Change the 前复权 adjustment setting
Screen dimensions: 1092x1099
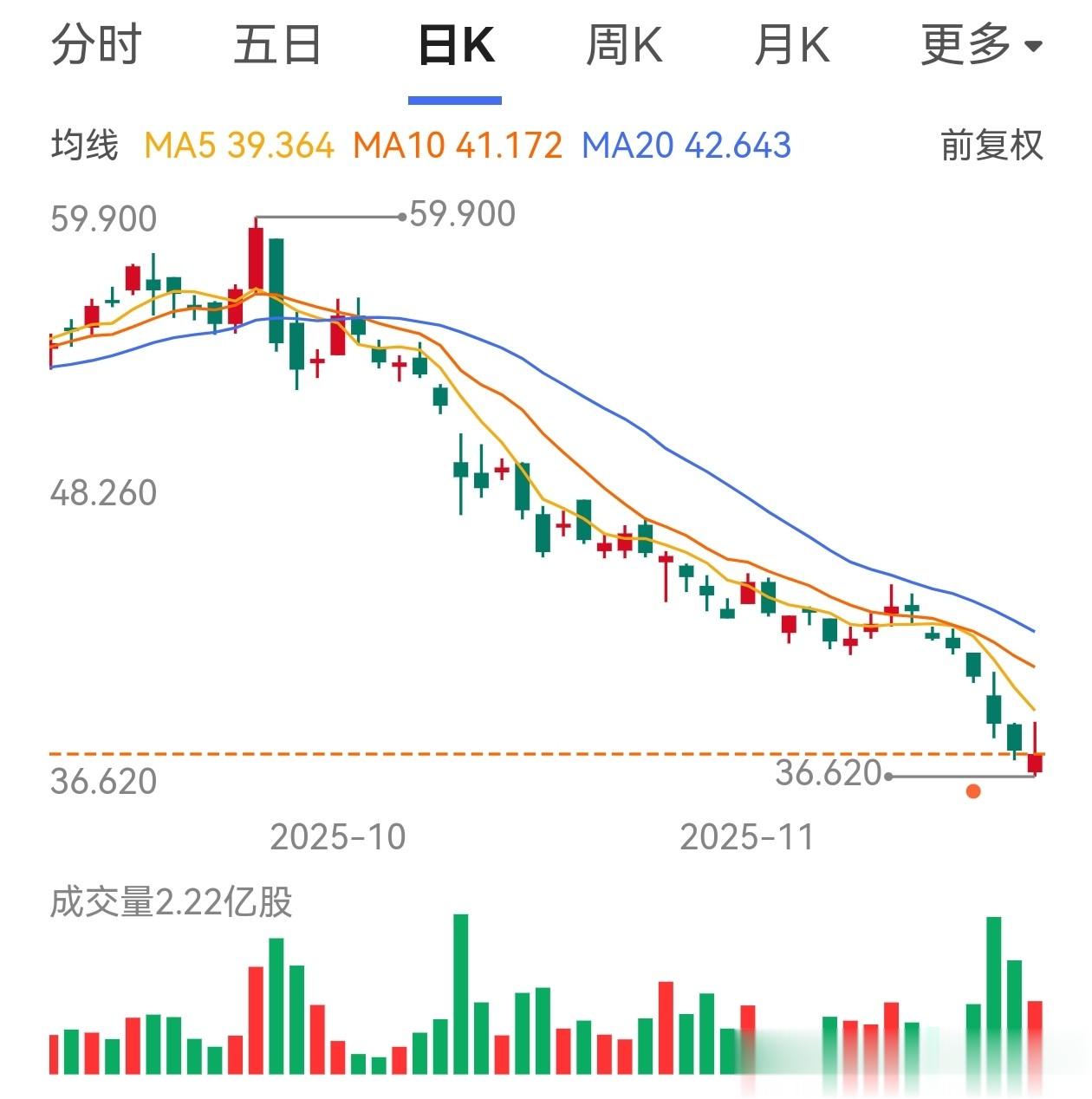click(991, 146)
